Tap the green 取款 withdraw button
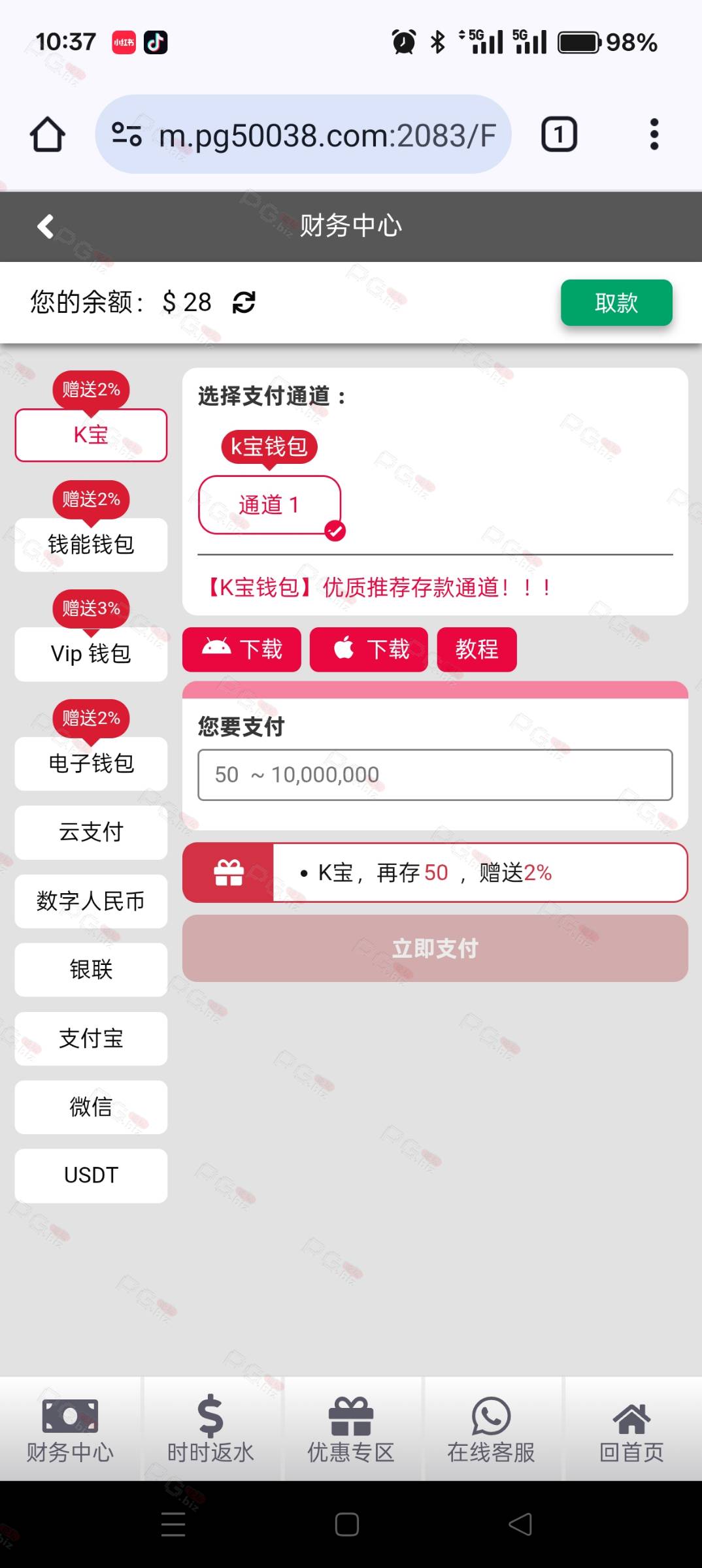The image size is (702, 1568). point(616,302)
